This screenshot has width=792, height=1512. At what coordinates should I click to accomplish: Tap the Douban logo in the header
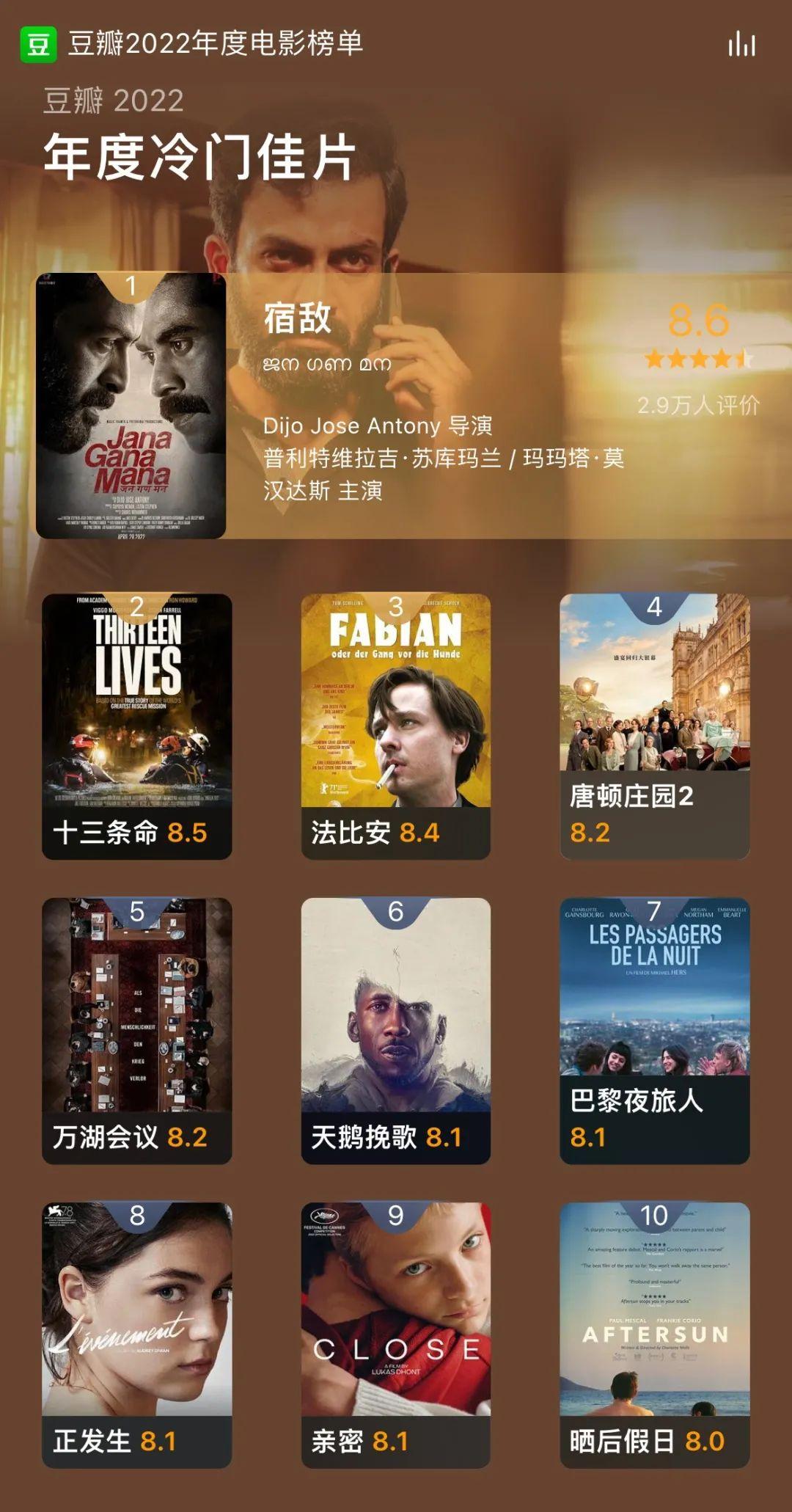click(x=38, y=45)
